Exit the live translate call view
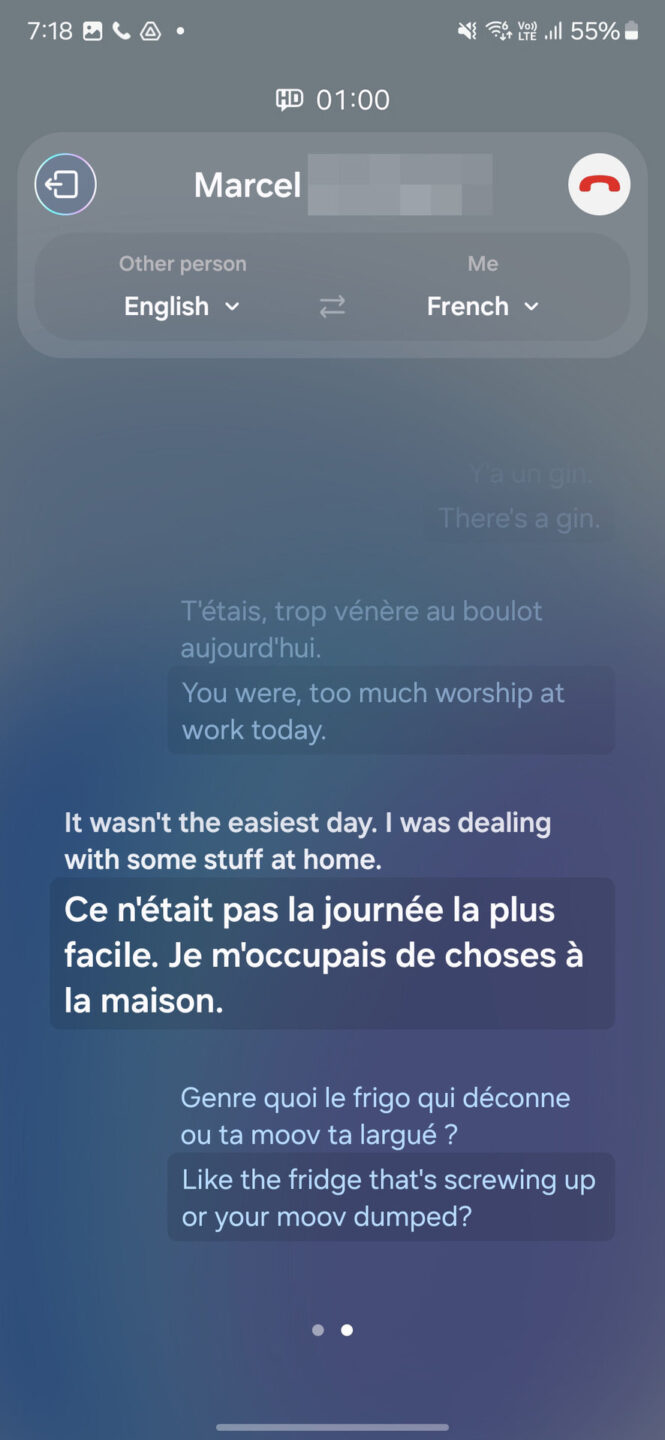665x1440 pixels. 65,185
